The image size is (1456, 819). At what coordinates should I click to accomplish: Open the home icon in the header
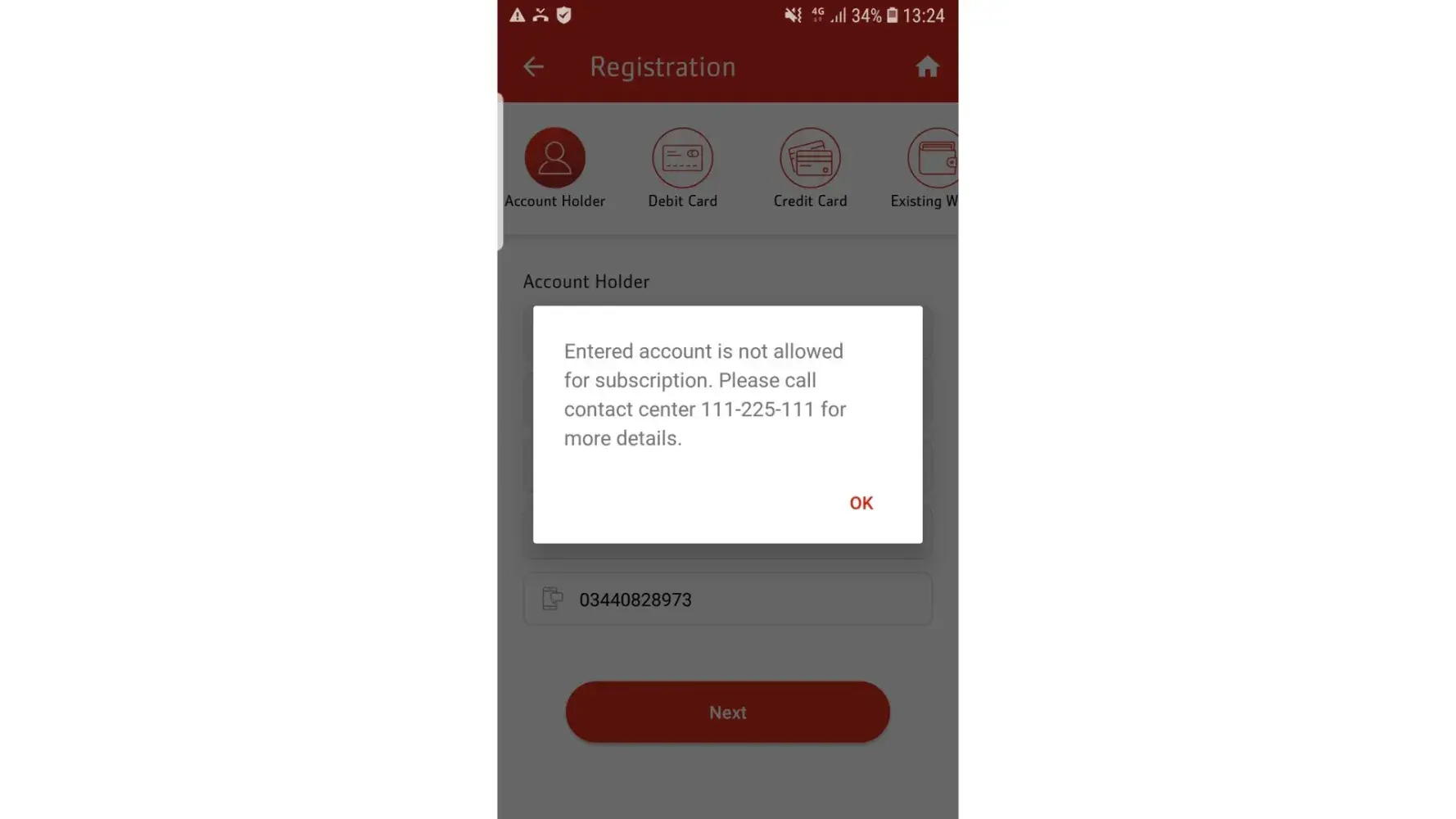pyautogui.click(x=927, y=66)
